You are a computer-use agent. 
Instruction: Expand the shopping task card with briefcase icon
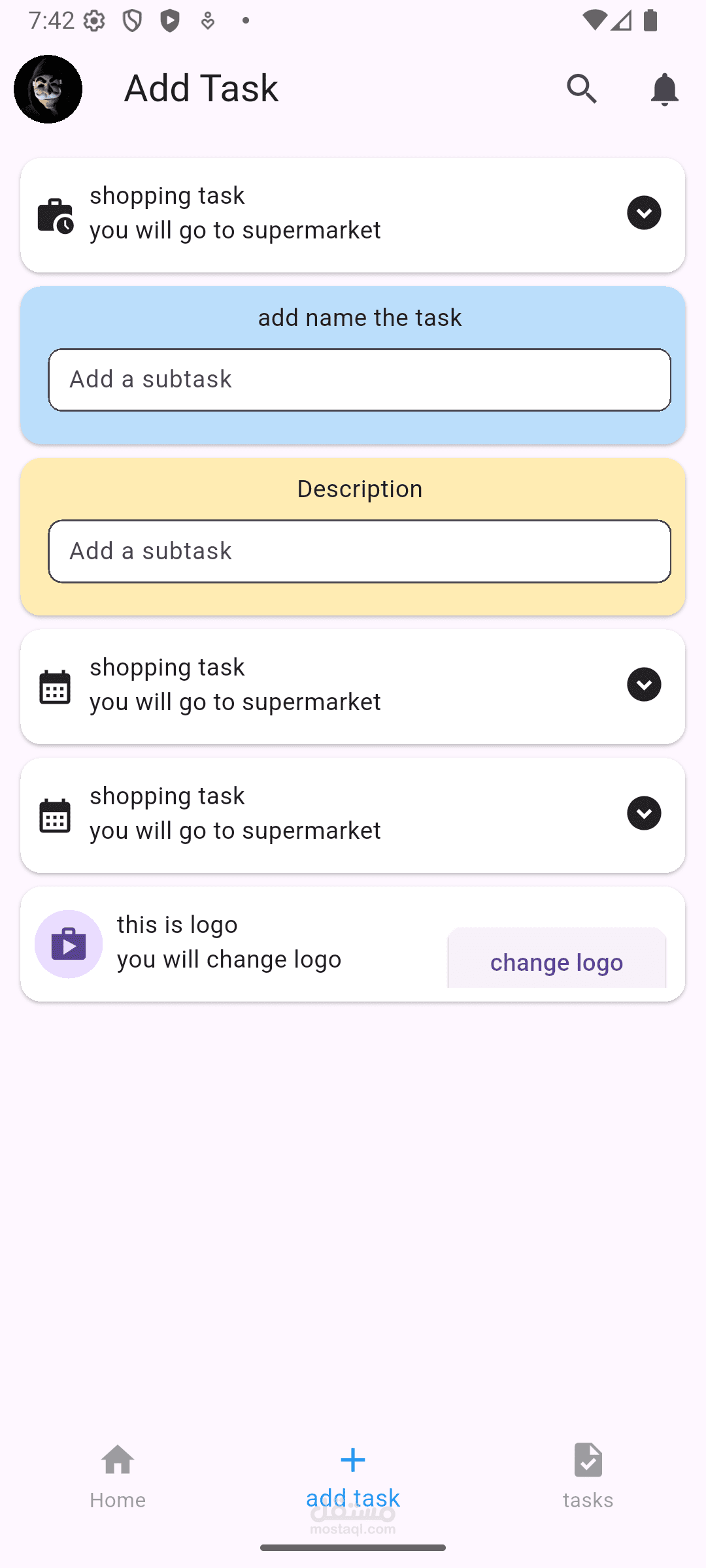click(644, 213)
